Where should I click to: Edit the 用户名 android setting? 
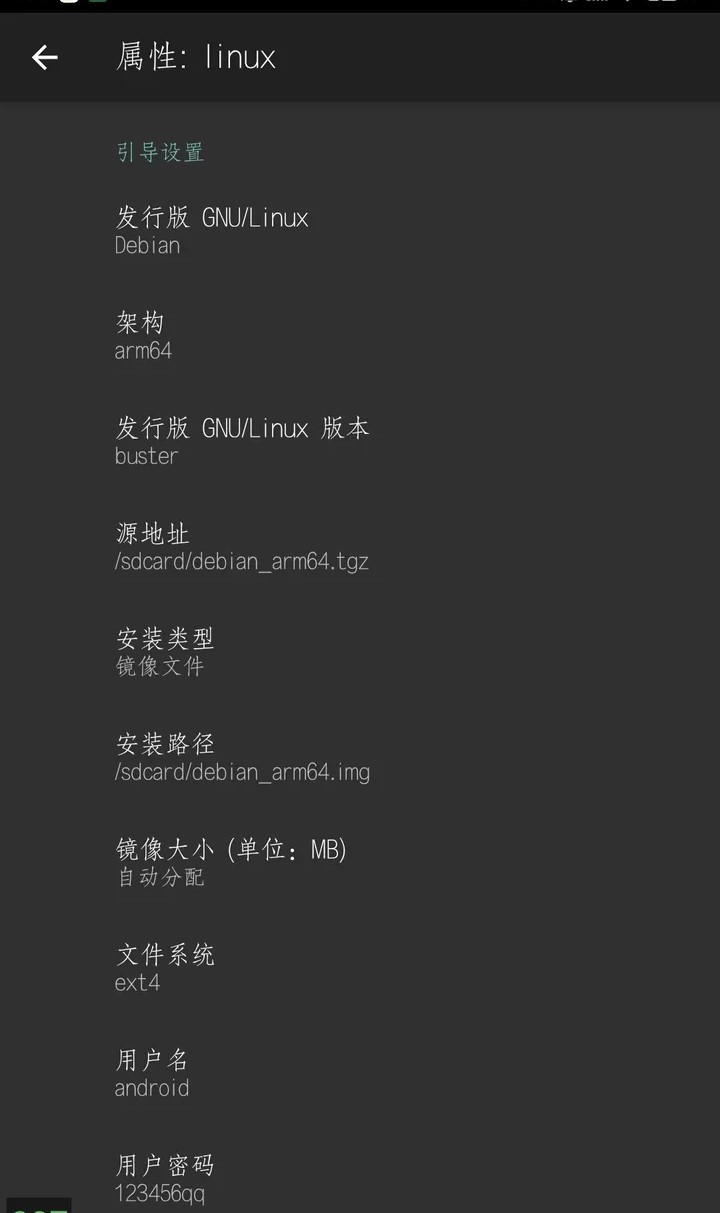point(360,1074)
